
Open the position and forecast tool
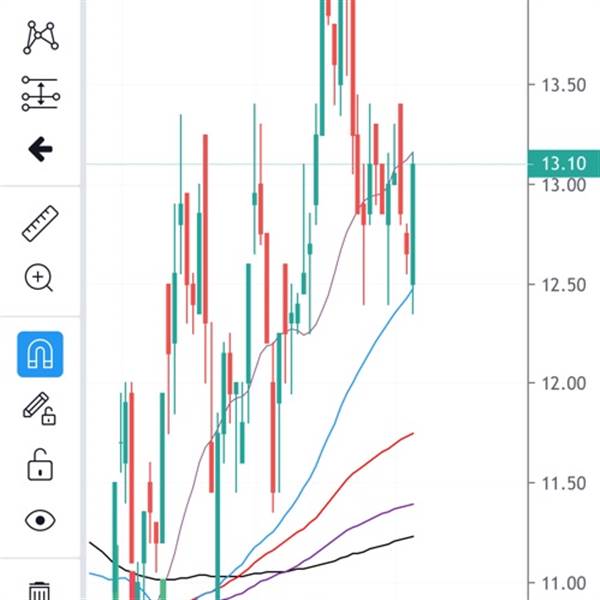pyautogui.click(x=40, y=94)
